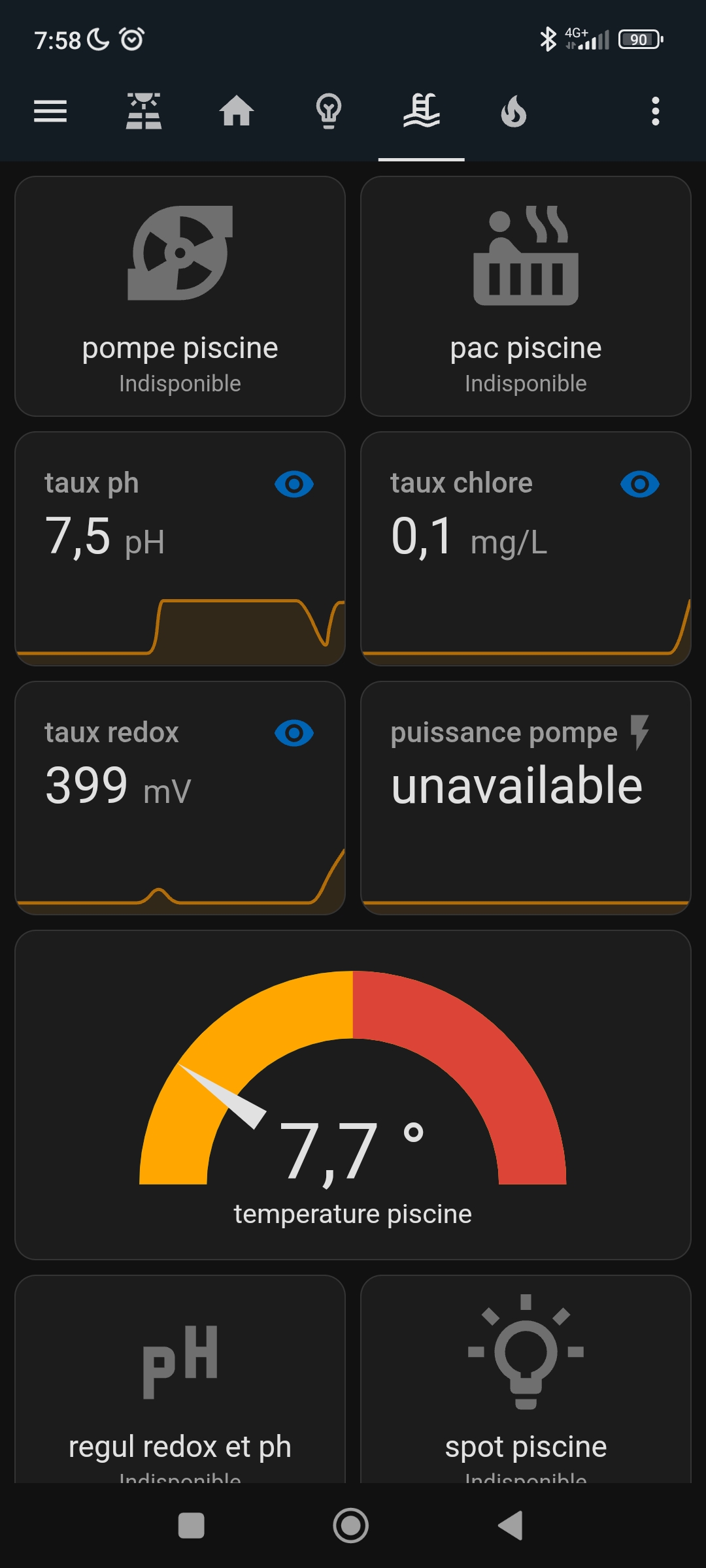706x1568 pixels.
Task: Open the pac piscine card
Action: (526, 296)
